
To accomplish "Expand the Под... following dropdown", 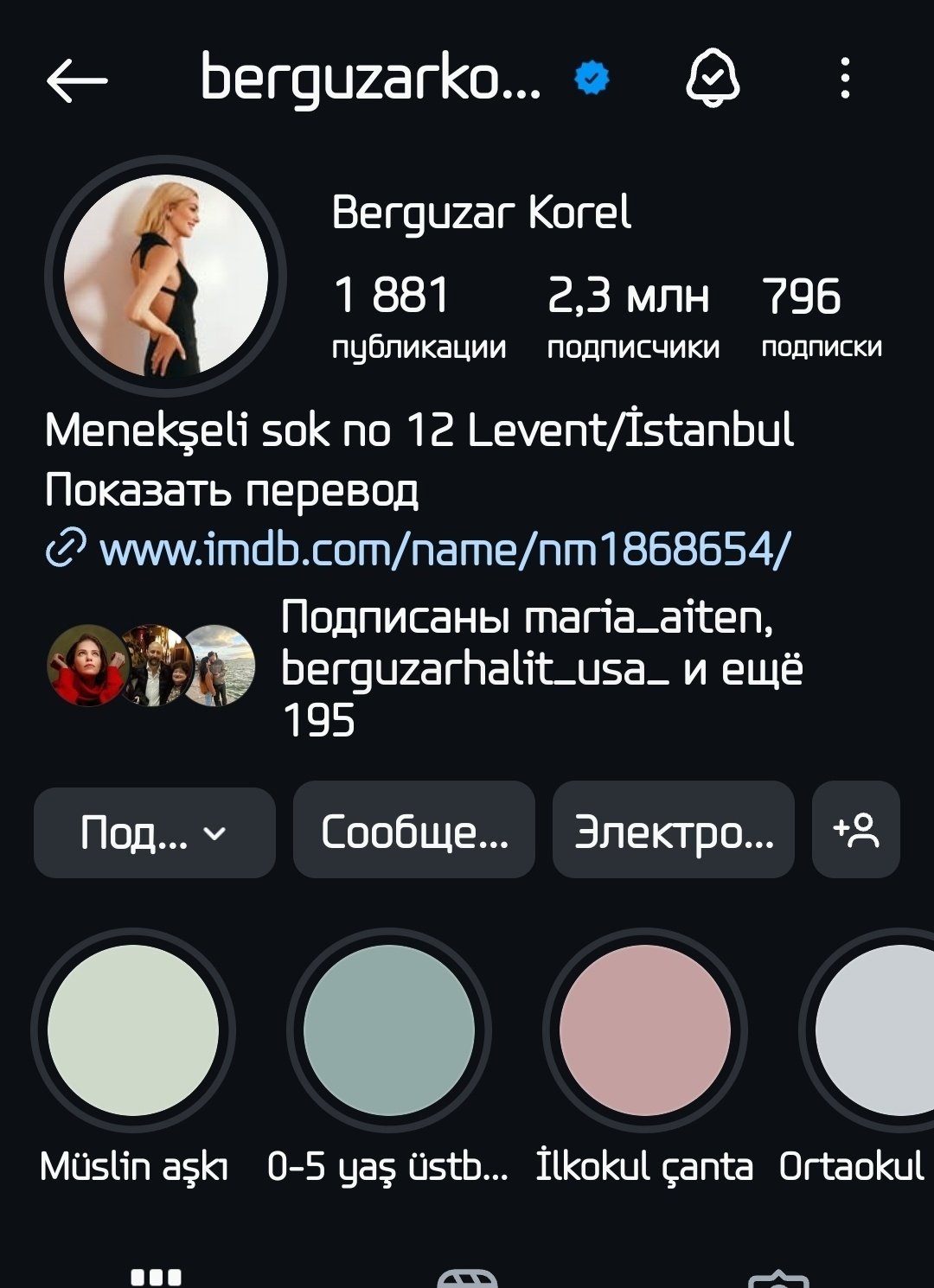I will [155, 832].
